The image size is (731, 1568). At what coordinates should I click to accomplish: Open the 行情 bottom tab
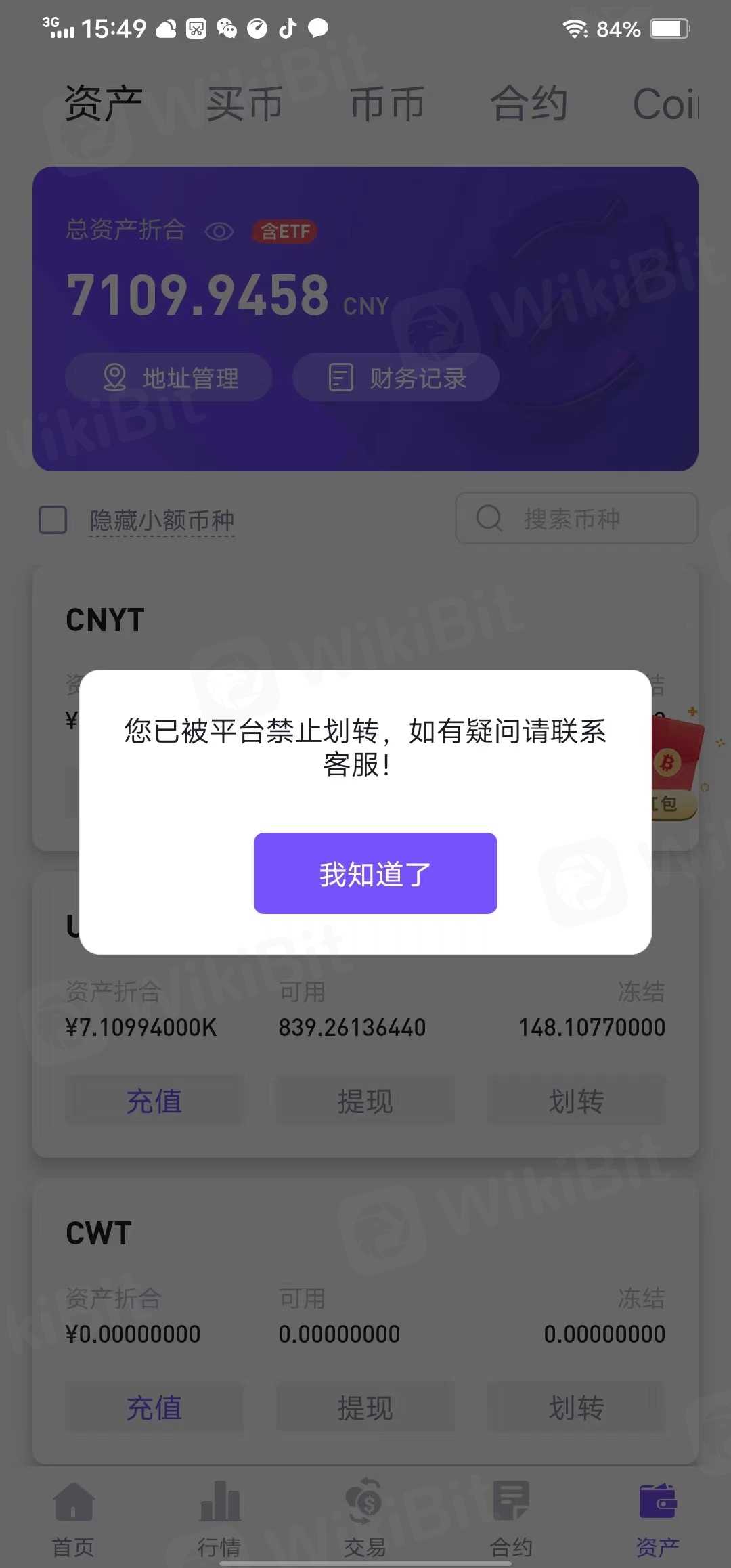(x=219, y=1517)
